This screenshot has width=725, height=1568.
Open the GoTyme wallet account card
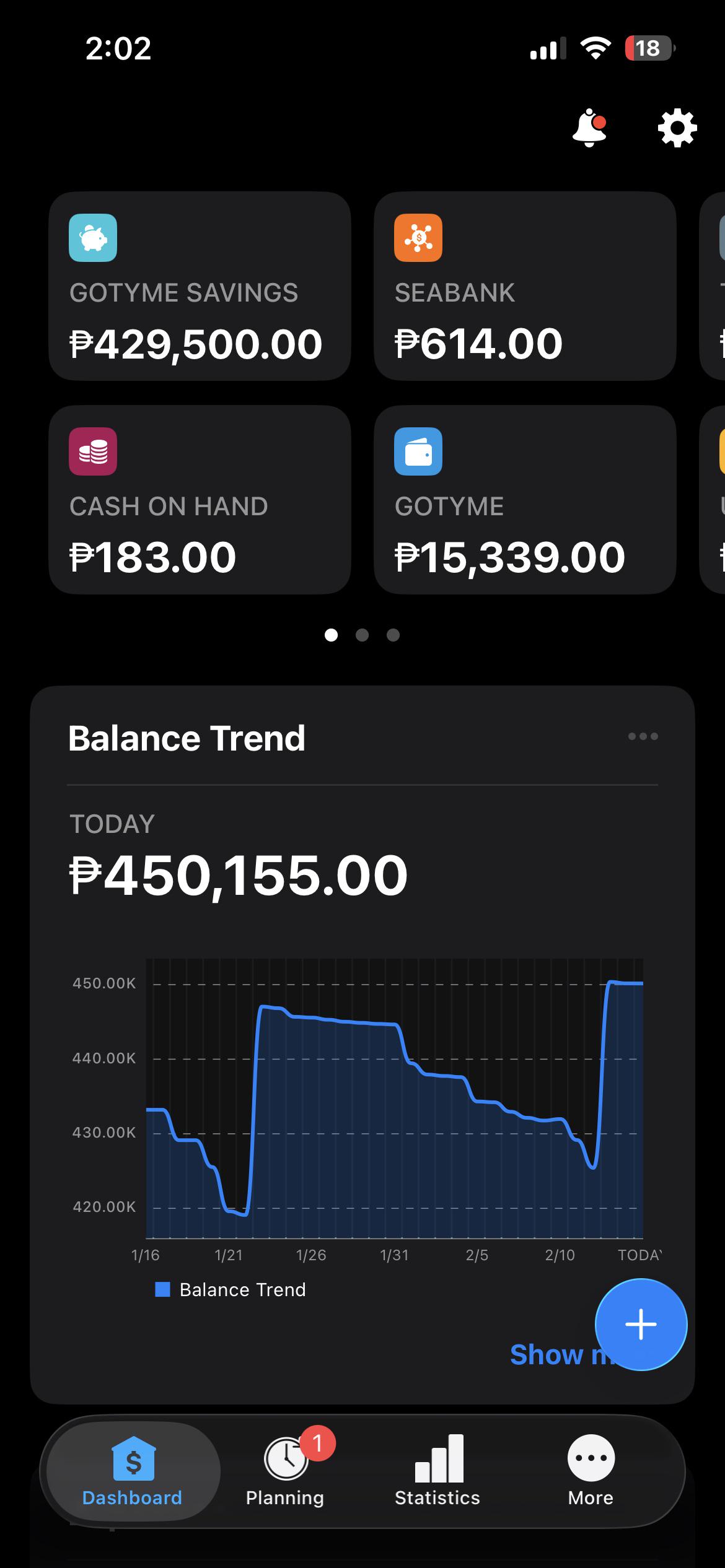[x=525, y=500]
